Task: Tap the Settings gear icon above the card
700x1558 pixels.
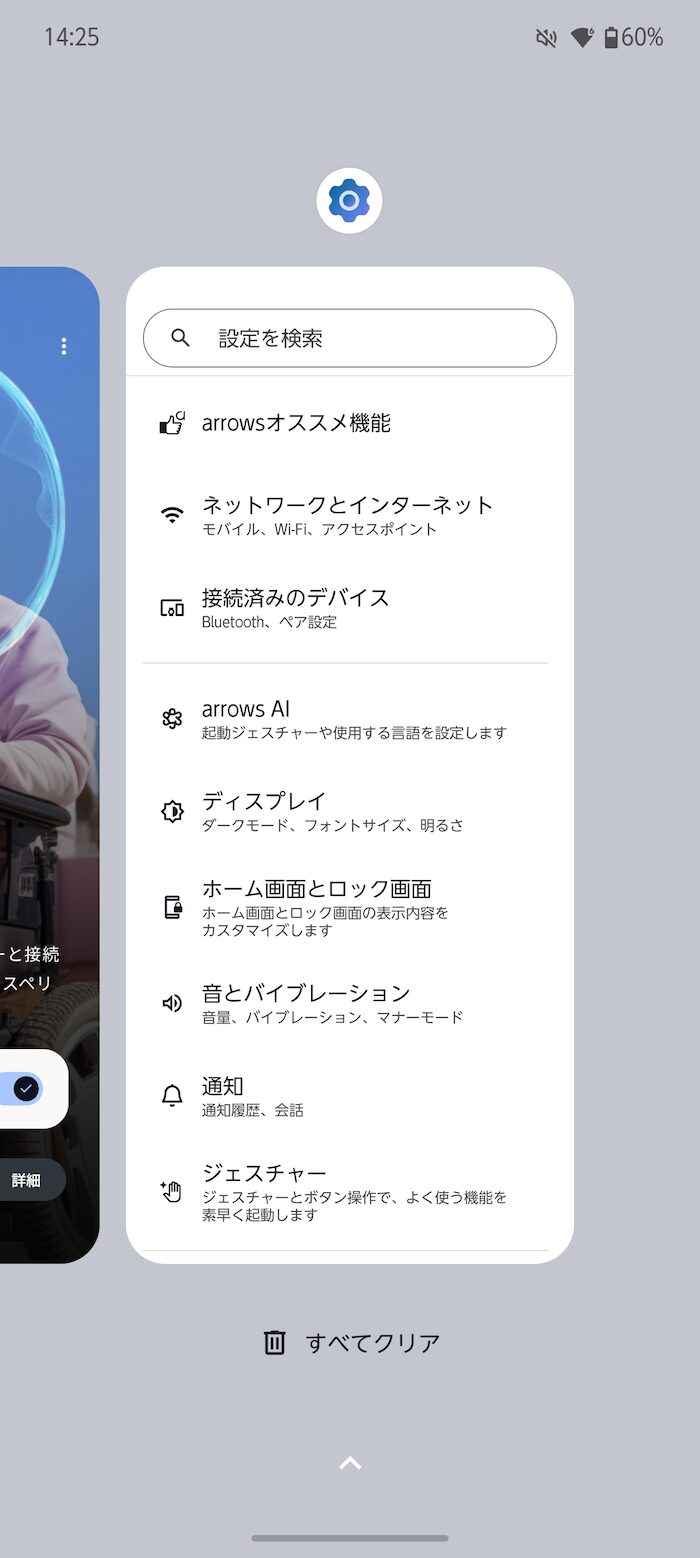Action: click(x=349, y=201)
